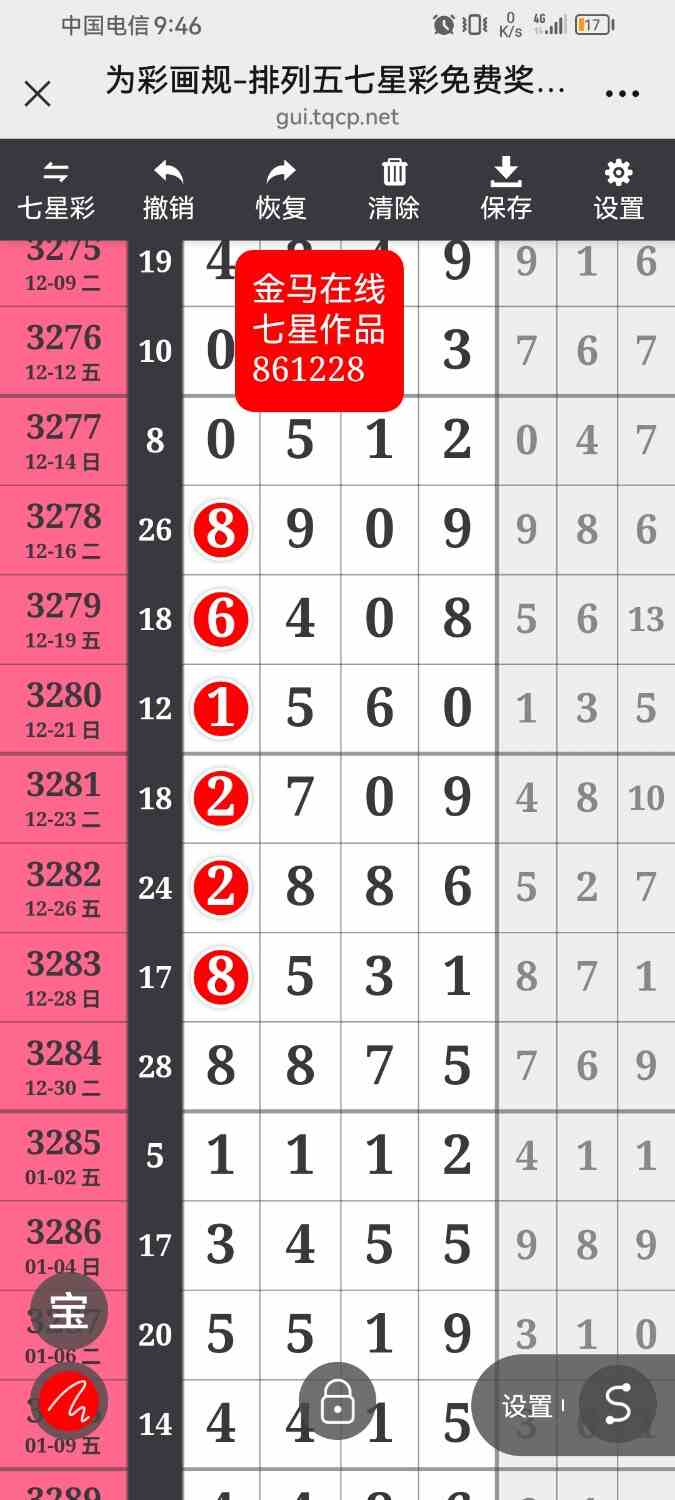The height and width of the screenshot is (1500, 675).
Task: Close the web page with the X
Action: point(37,94)
